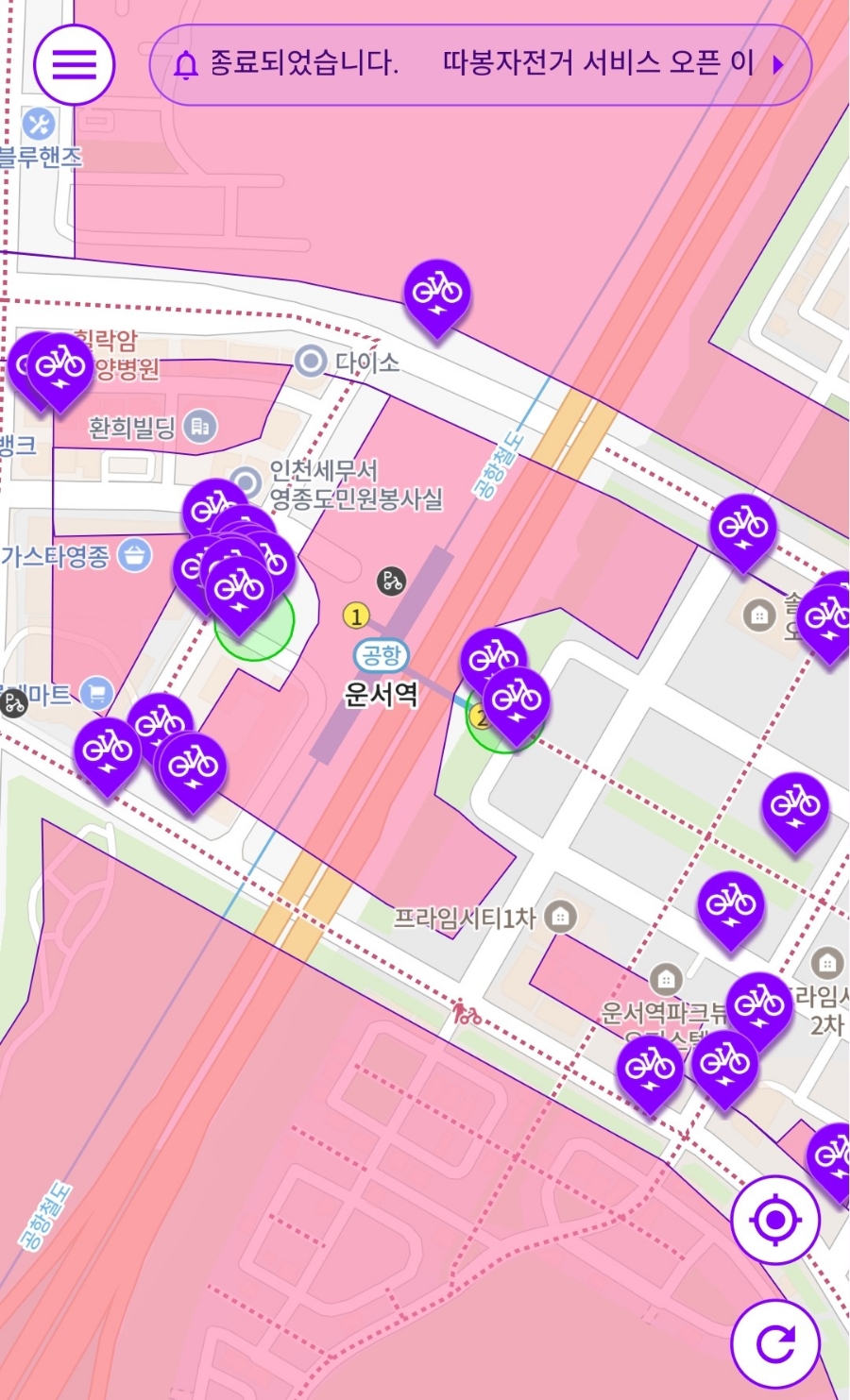
Task: Refresh the bike map
Action: [x=775, y=1343]
